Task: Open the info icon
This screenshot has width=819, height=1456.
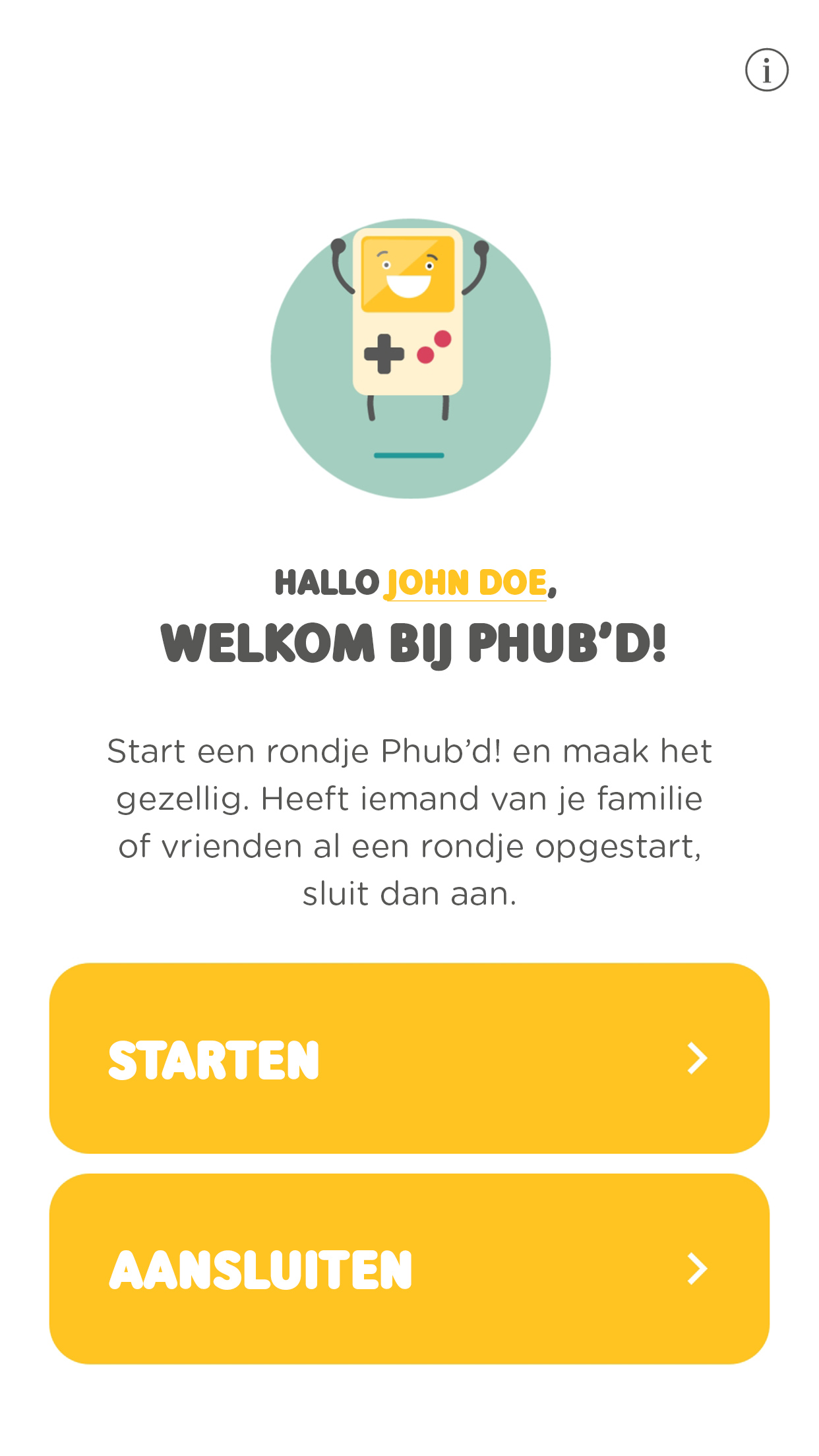Action: click(x=766, y=70)
